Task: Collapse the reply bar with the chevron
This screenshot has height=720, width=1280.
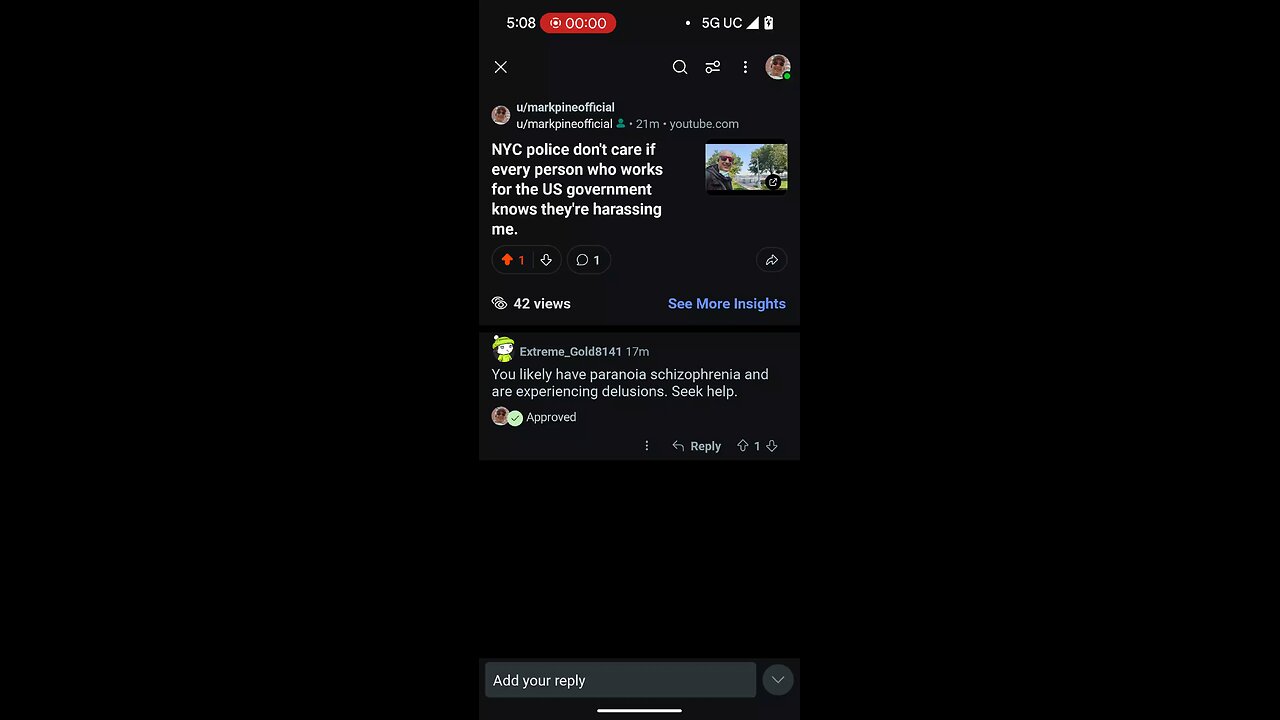Action: [x=778, y=680]
